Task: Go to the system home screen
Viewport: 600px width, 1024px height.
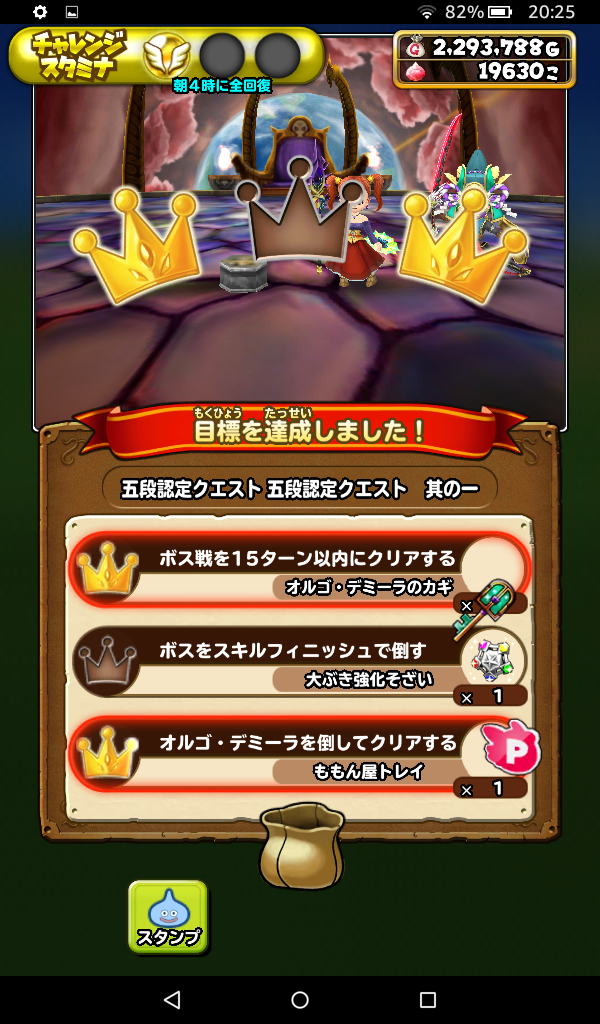Action: (300, 999)
